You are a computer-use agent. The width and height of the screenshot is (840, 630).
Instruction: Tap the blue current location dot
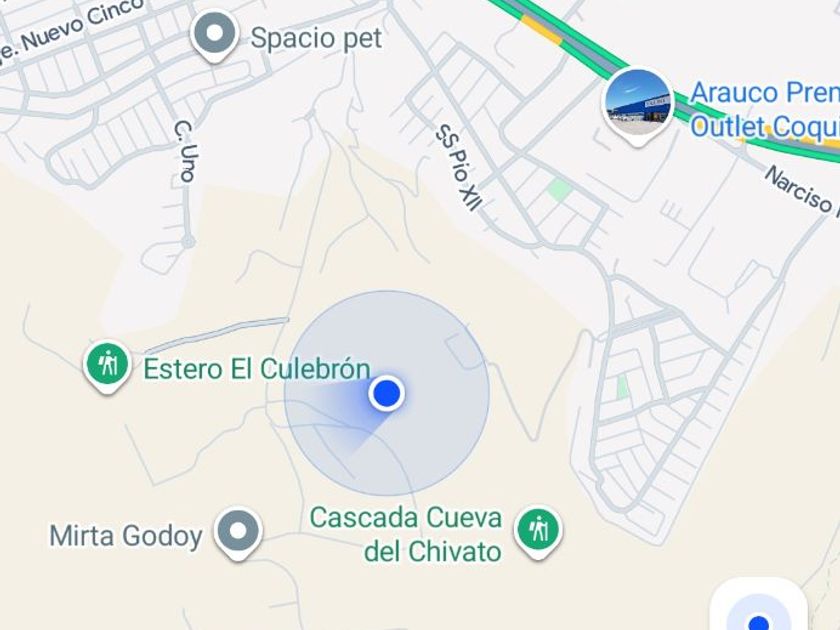386,393
